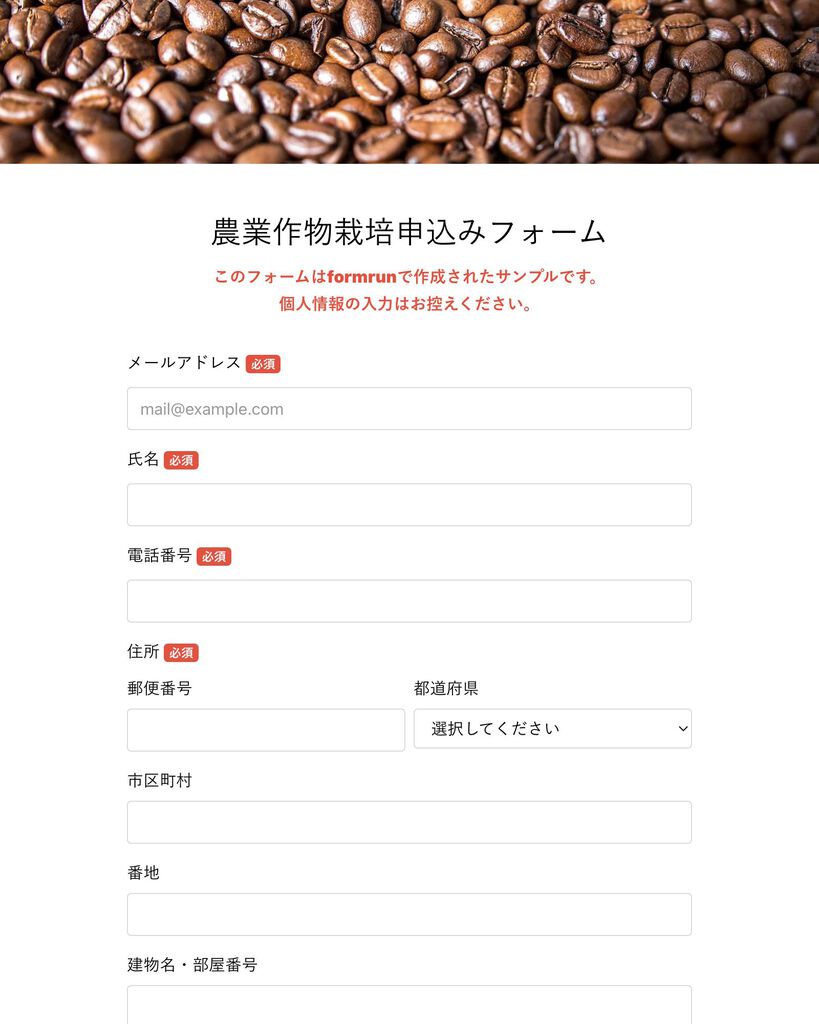Select the 電話番号 phone number field

point(409,601)
